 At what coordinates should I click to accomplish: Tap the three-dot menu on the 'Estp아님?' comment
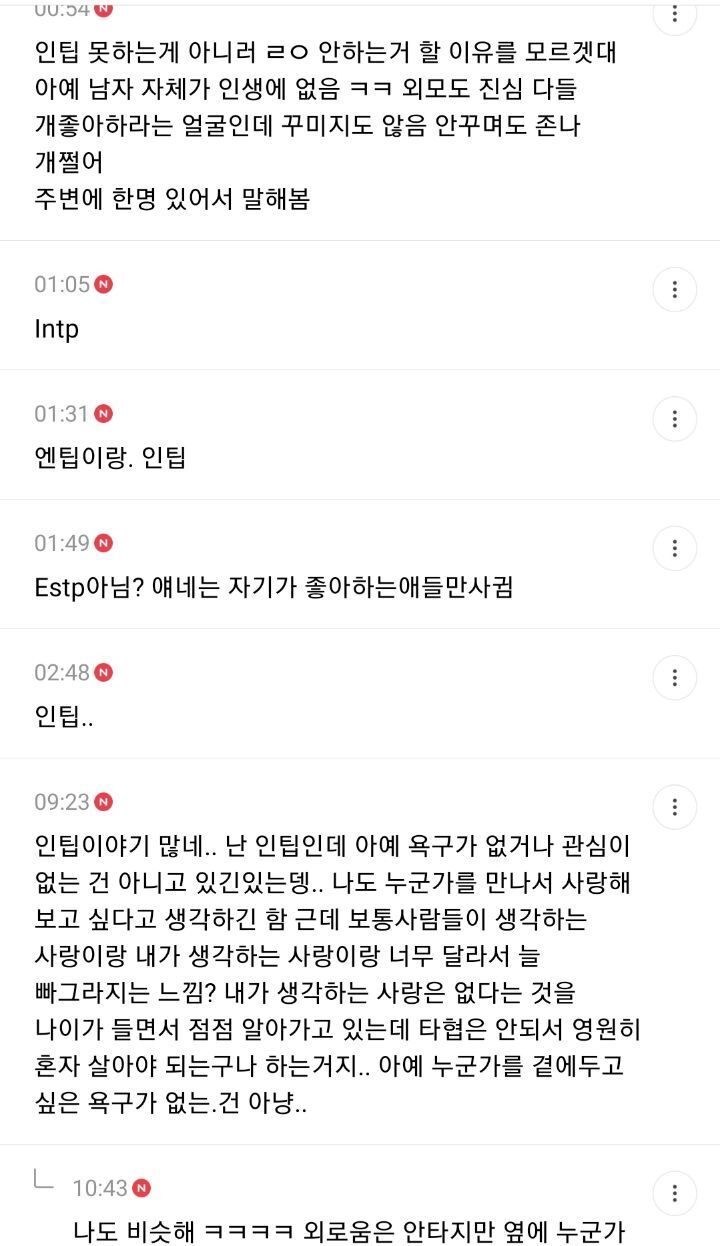675,548
